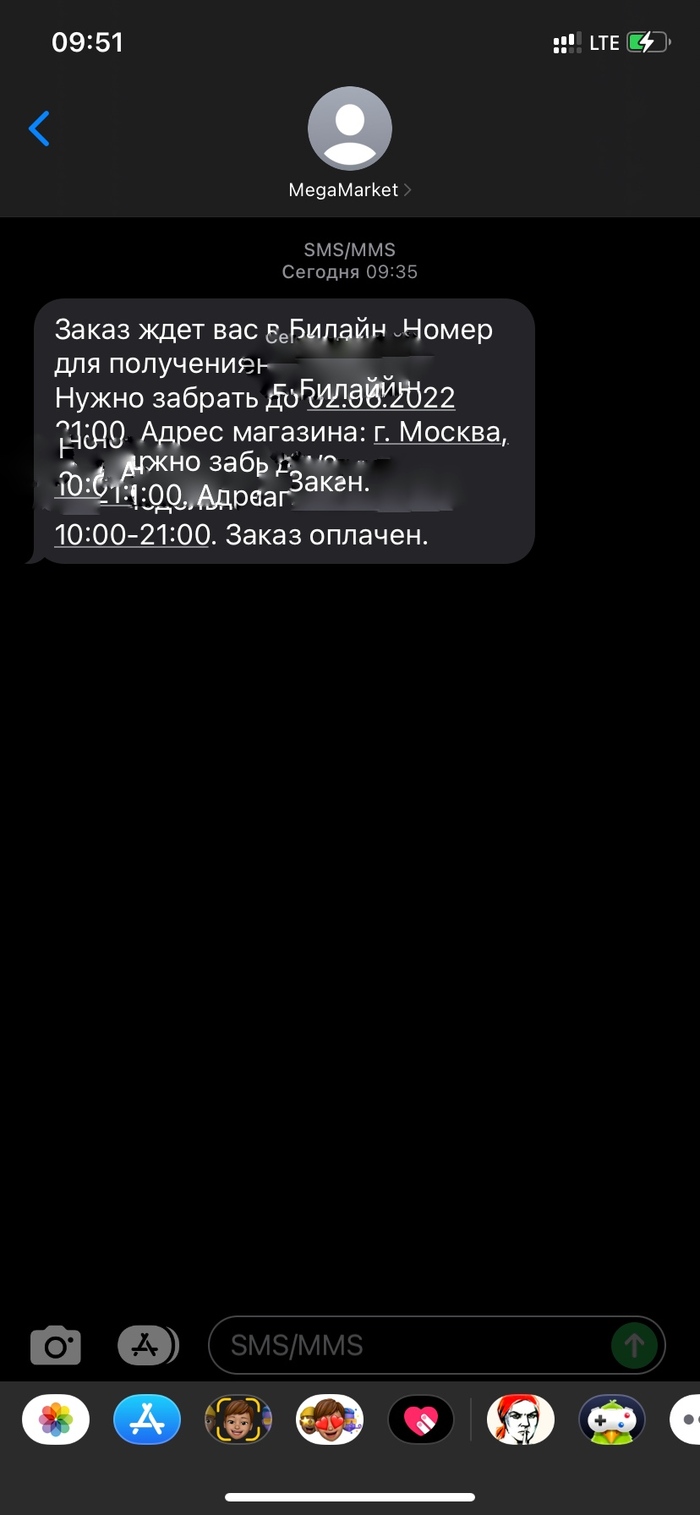Open the Digital Touch heart app
700x1515 pixels.
tap(421, 1419)
